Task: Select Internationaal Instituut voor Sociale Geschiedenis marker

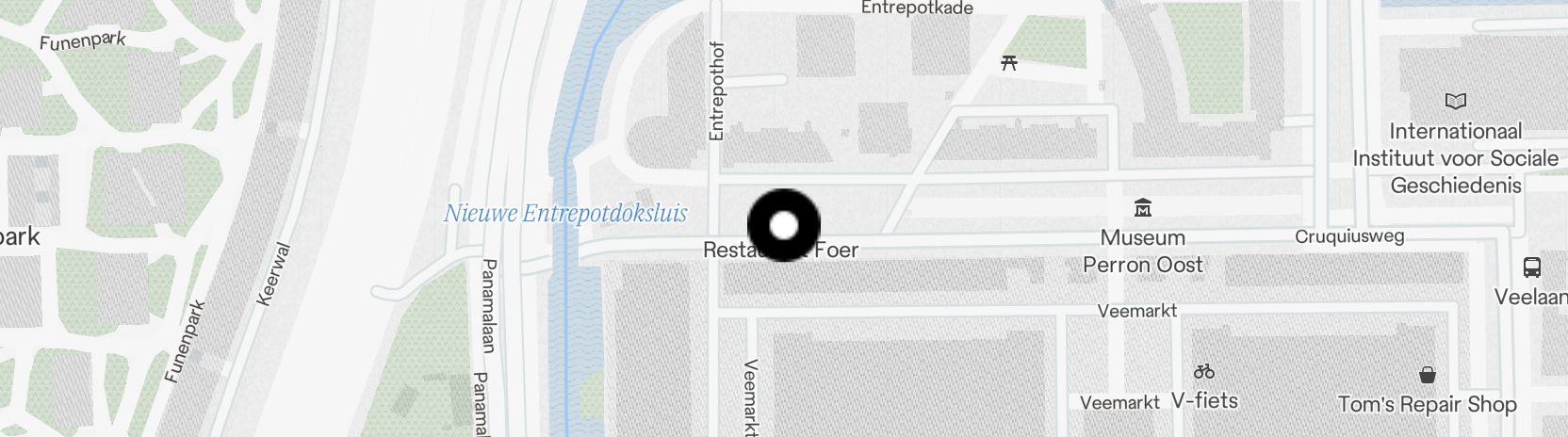Action: click(1456, 101)
